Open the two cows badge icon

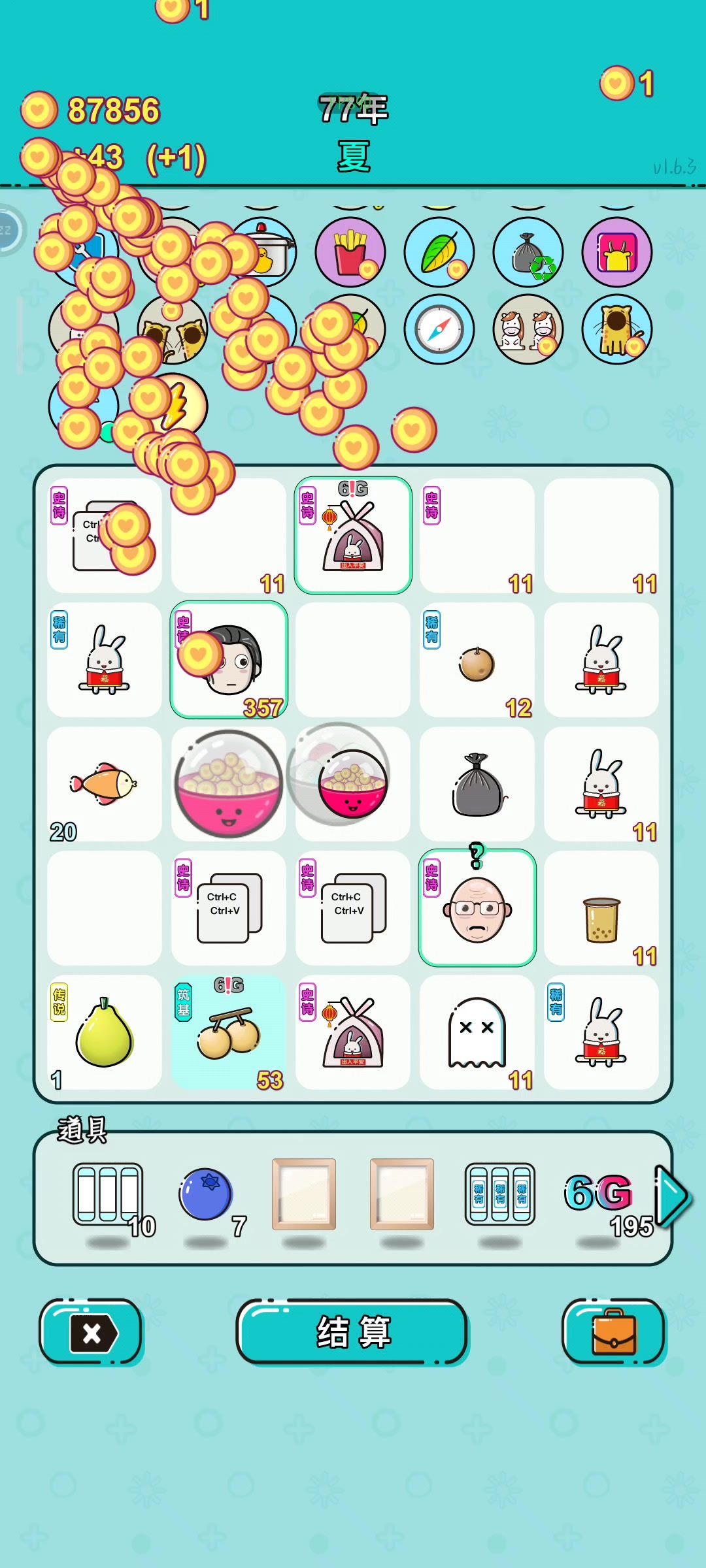528,329
